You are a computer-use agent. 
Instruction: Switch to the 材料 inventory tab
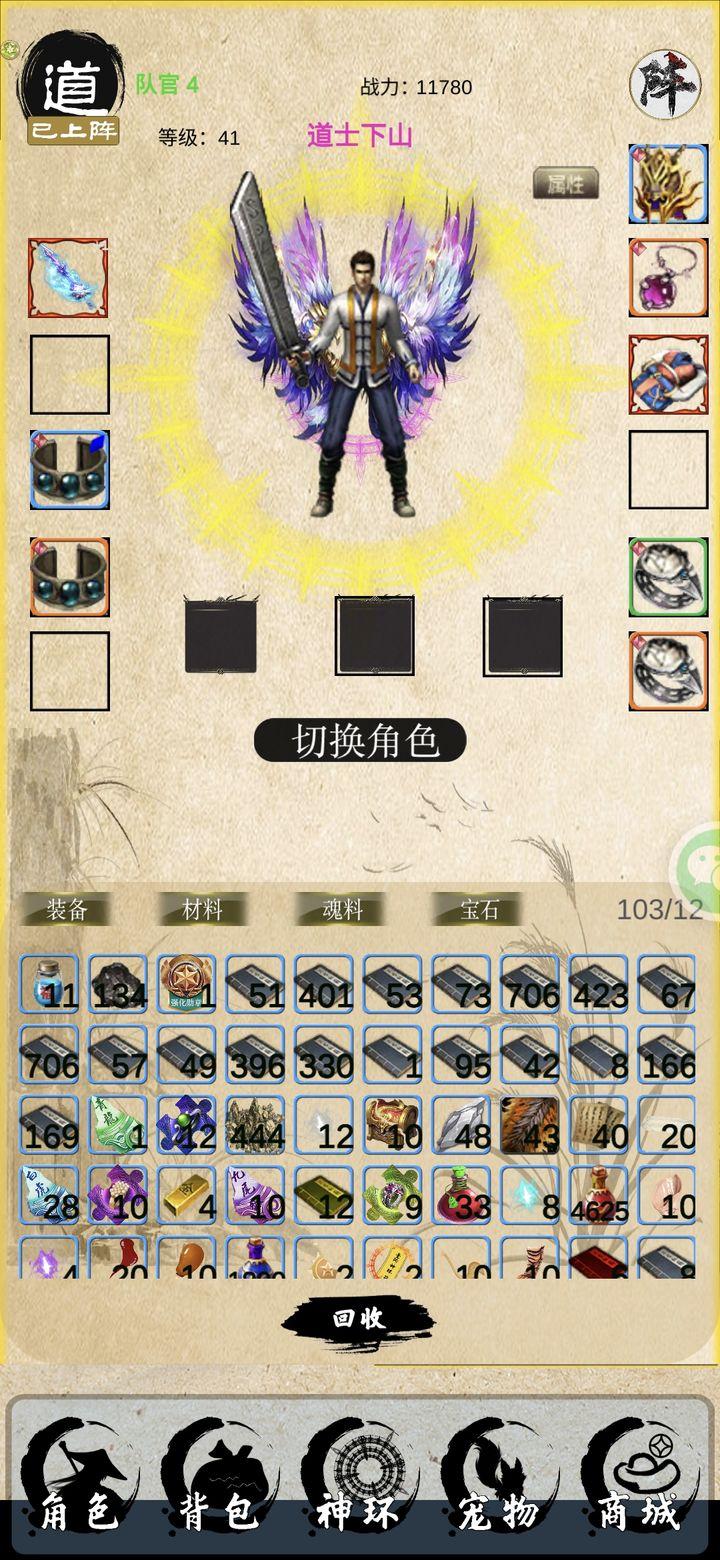tap(204, 909)
